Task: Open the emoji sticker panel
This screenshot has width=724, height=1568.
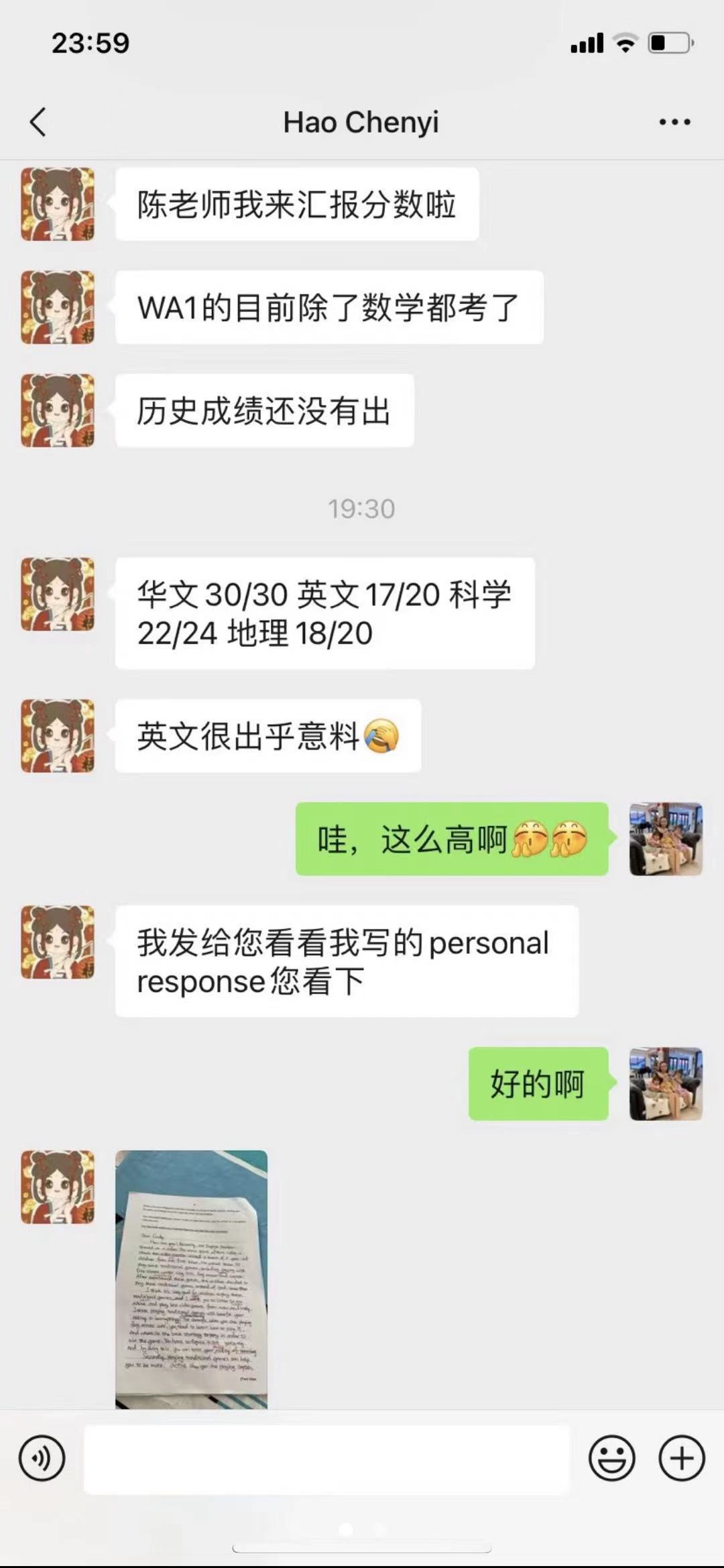Action: click(611, 1458)
